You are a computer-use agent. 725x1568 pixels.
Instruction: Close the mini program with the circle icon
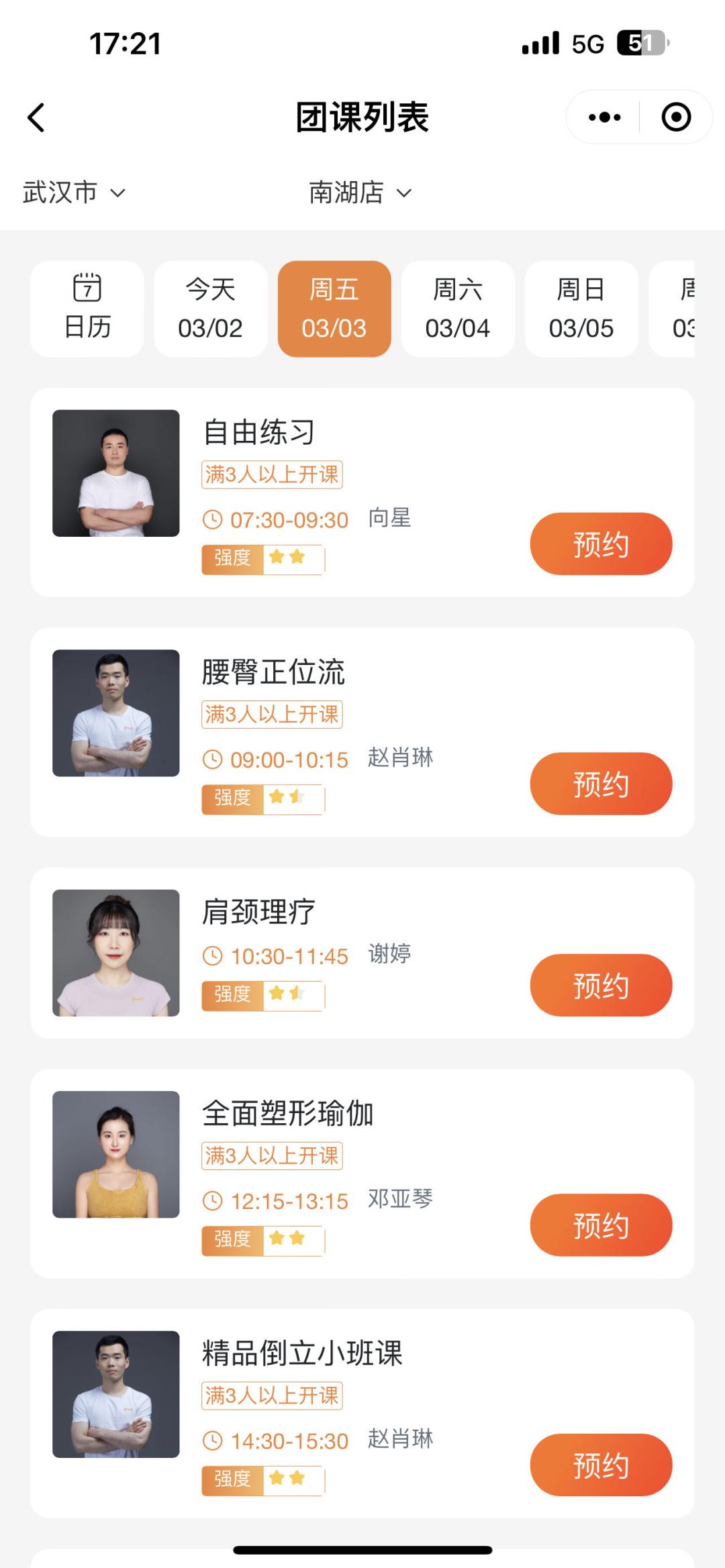[676, 117]
